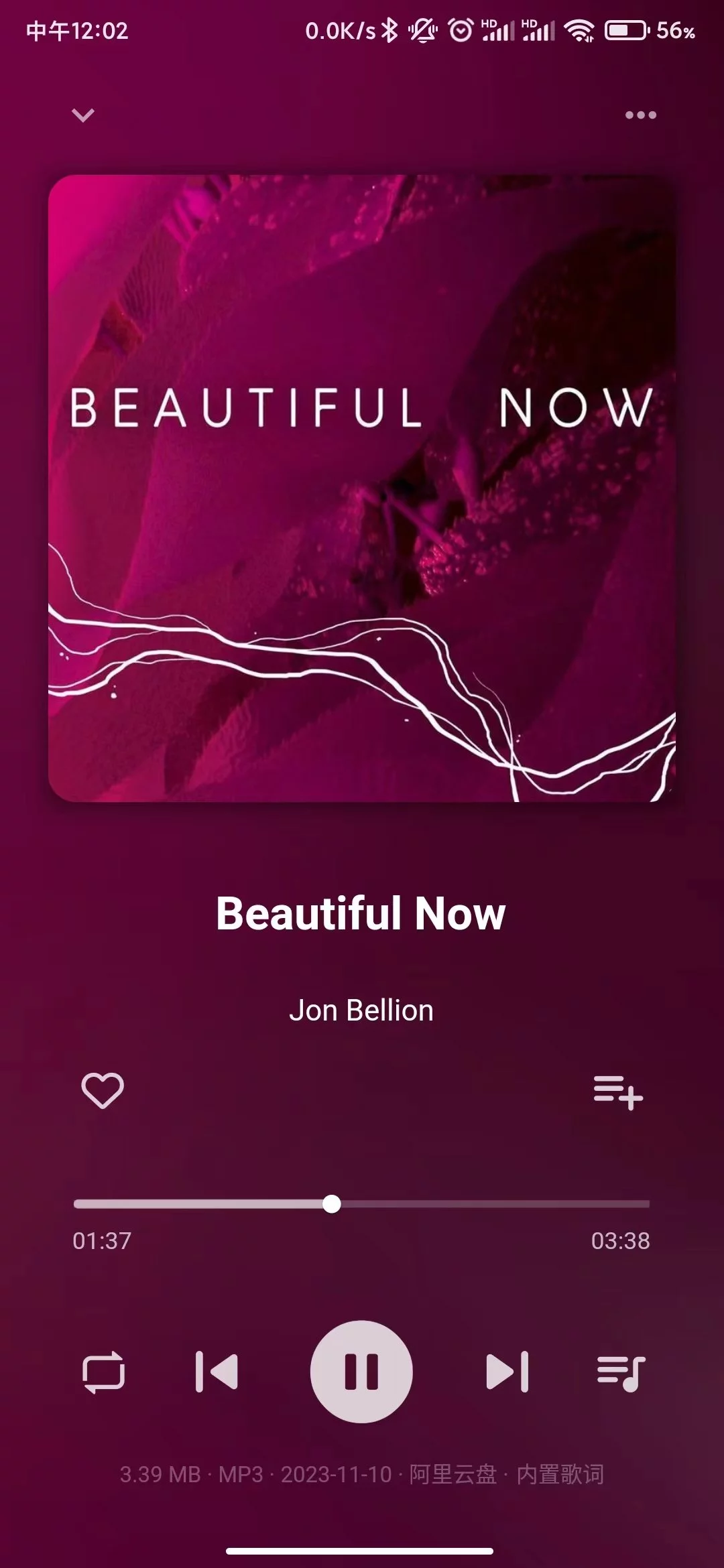This screenshot has height=1568, width=724.
Task: Pause the current song
Action: coord(361,1372)
